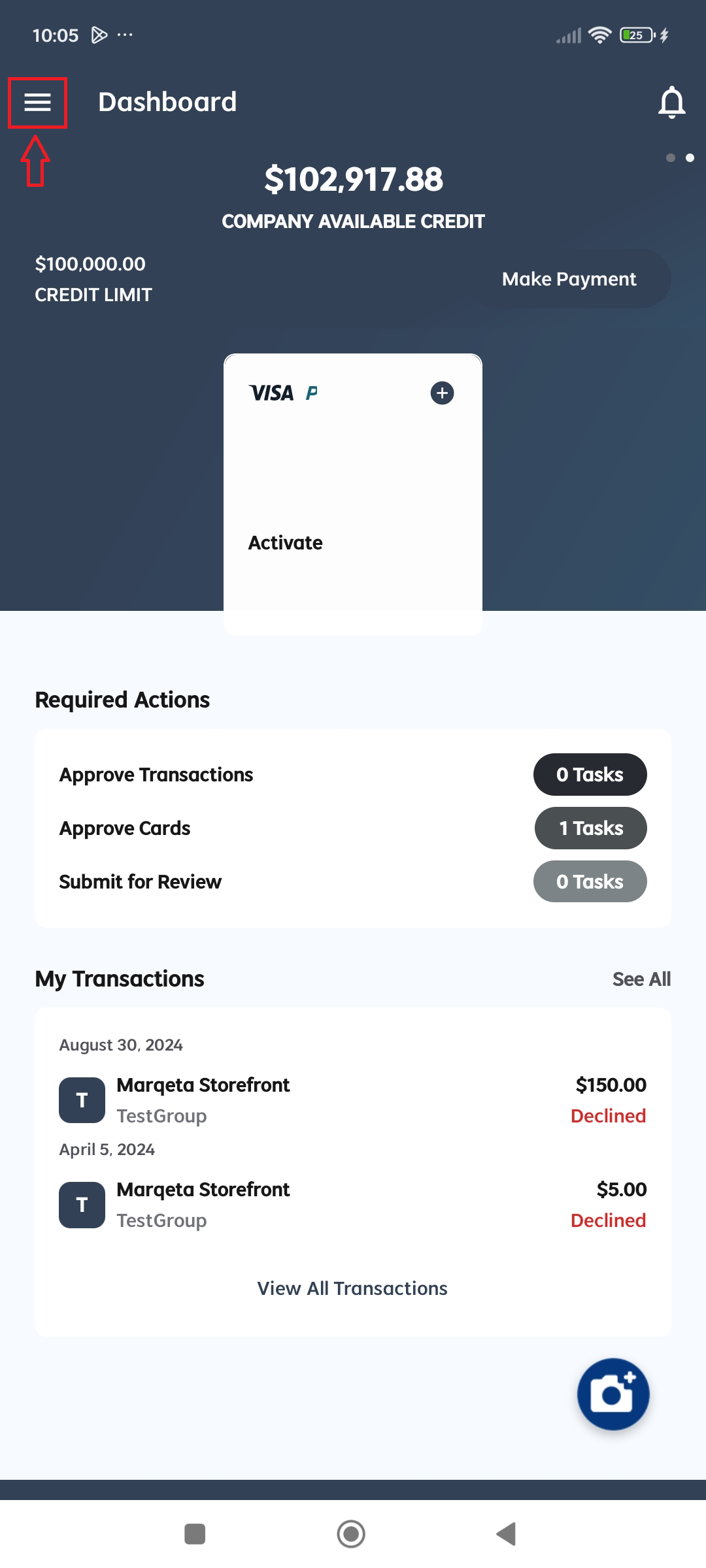This screenshot has height=1568, width=706.
Task: Tap the system home button
Action: 351,1533
